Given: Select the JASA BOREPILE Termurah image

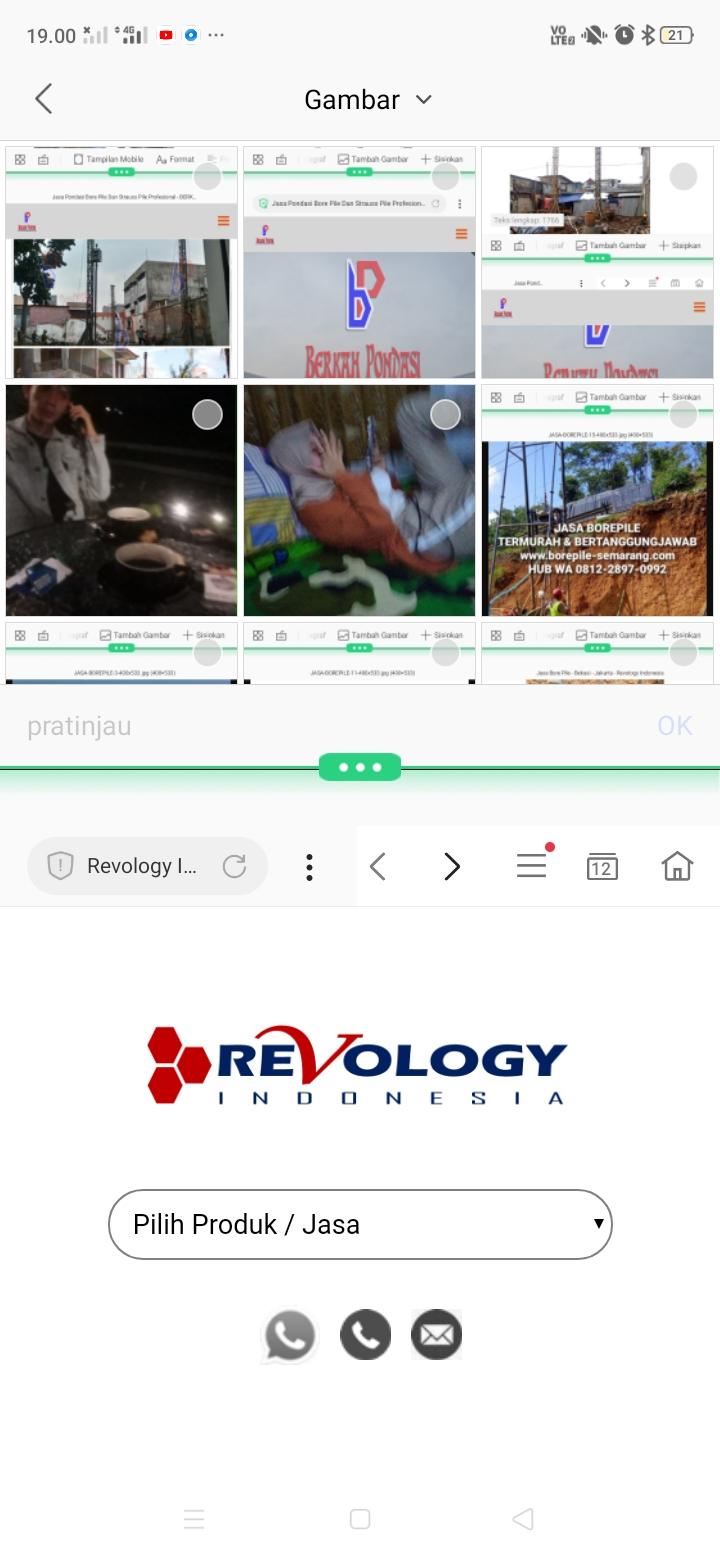Looking at the screenshot, I should [597, 500].
